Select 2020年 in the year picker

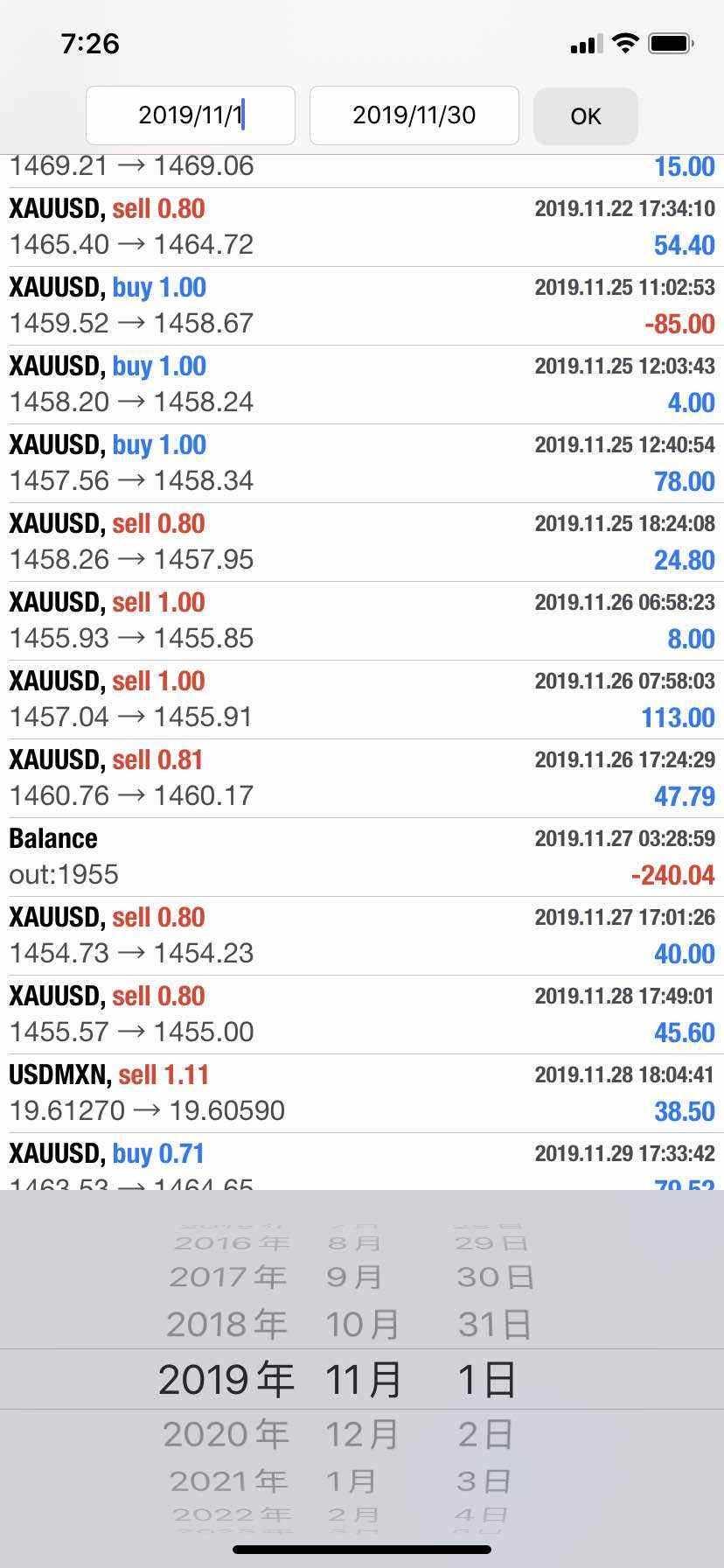pos(226,1434)
